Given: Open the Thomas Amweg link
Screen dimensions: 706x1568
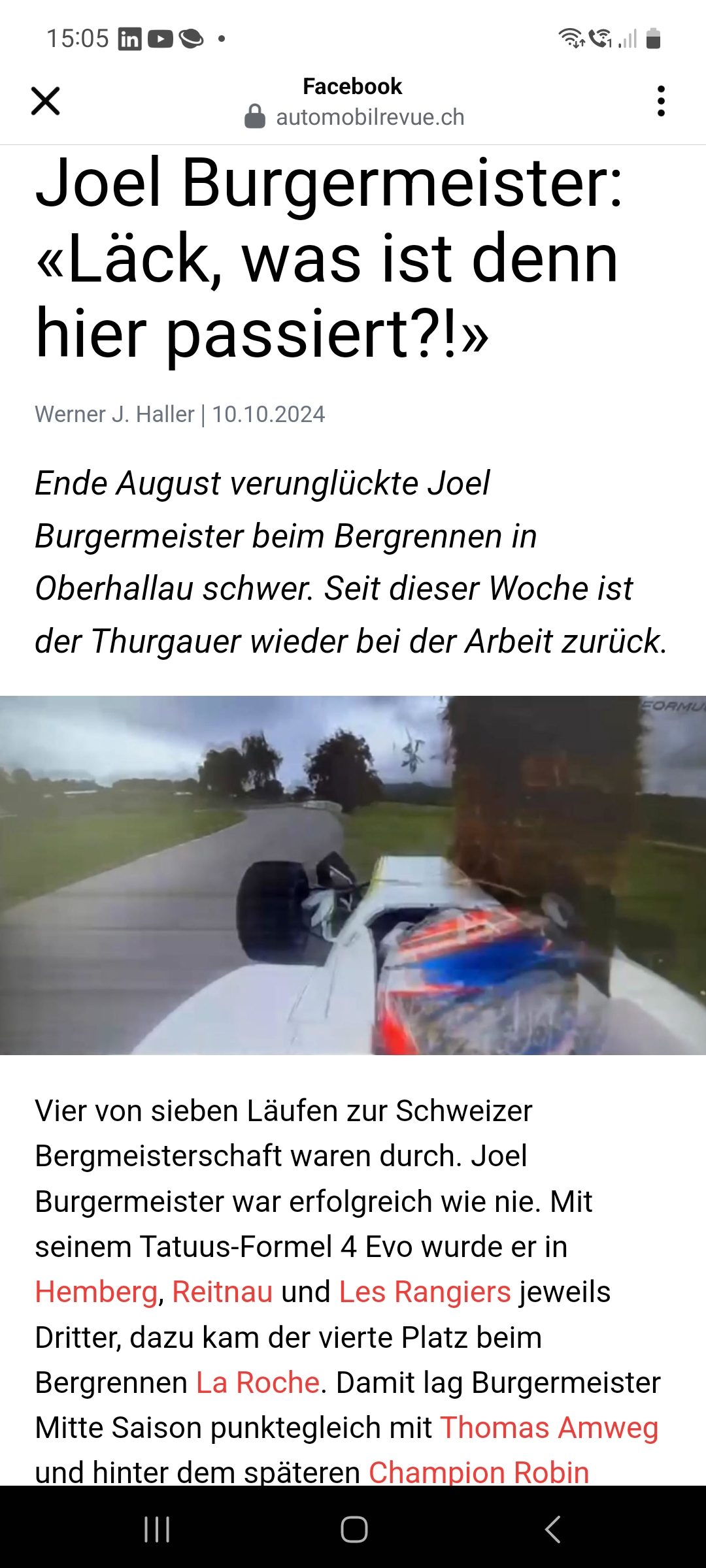Looking at the screenshot, I should 549,1428.
